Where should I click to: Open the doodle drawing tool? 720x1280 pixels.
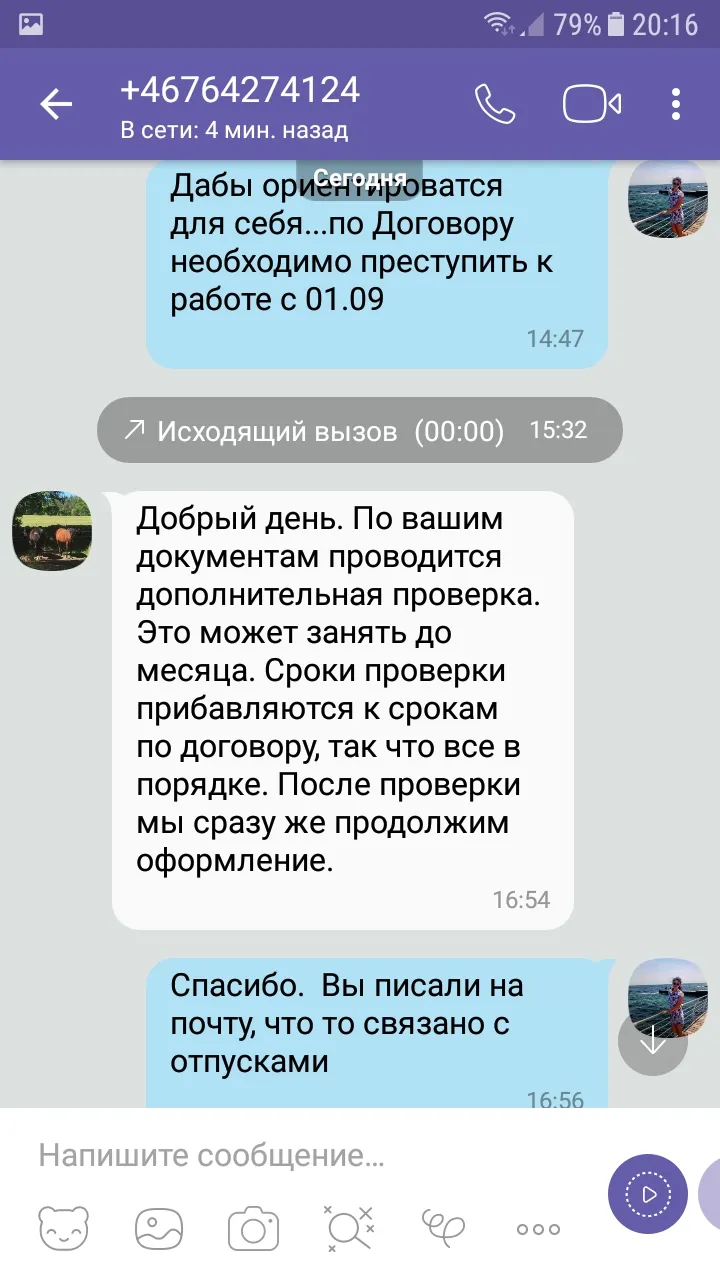point(444,1229)
